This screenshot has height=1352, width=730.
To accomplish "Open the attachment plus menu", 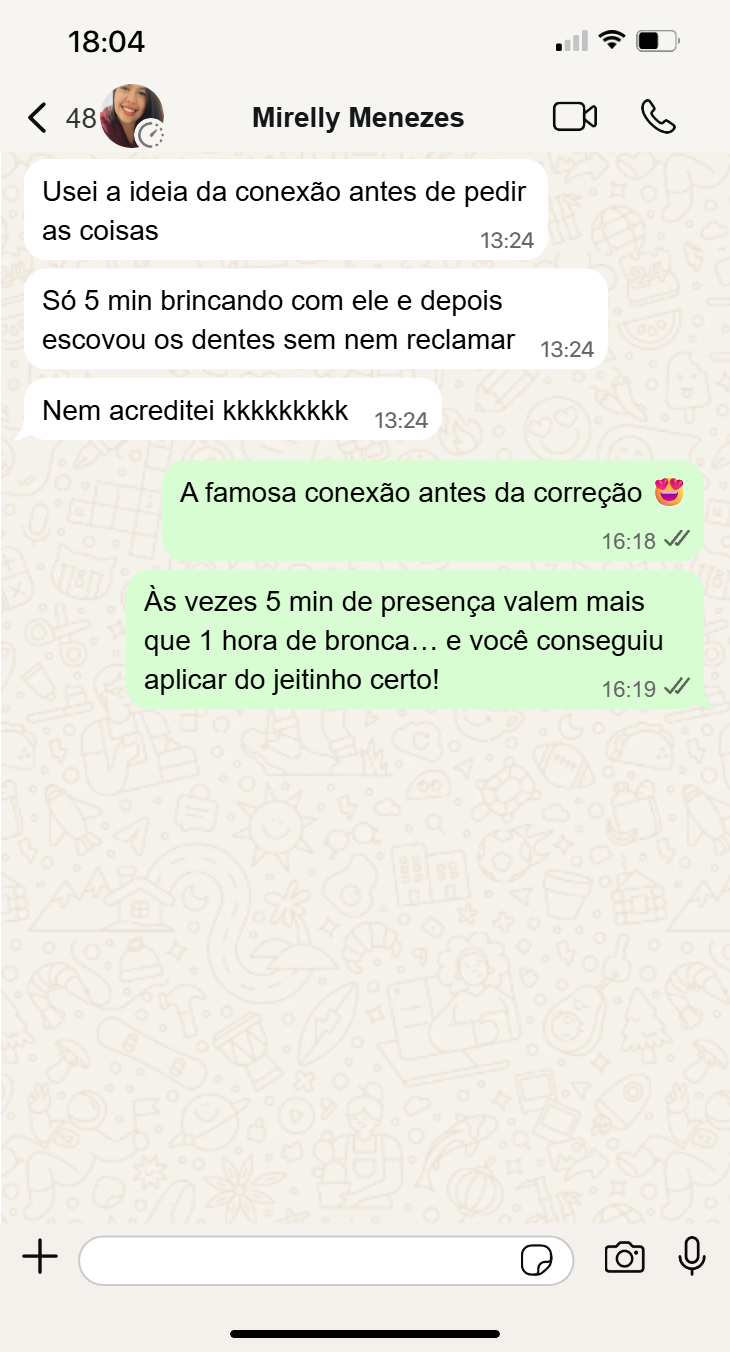I will (40, 1258).
